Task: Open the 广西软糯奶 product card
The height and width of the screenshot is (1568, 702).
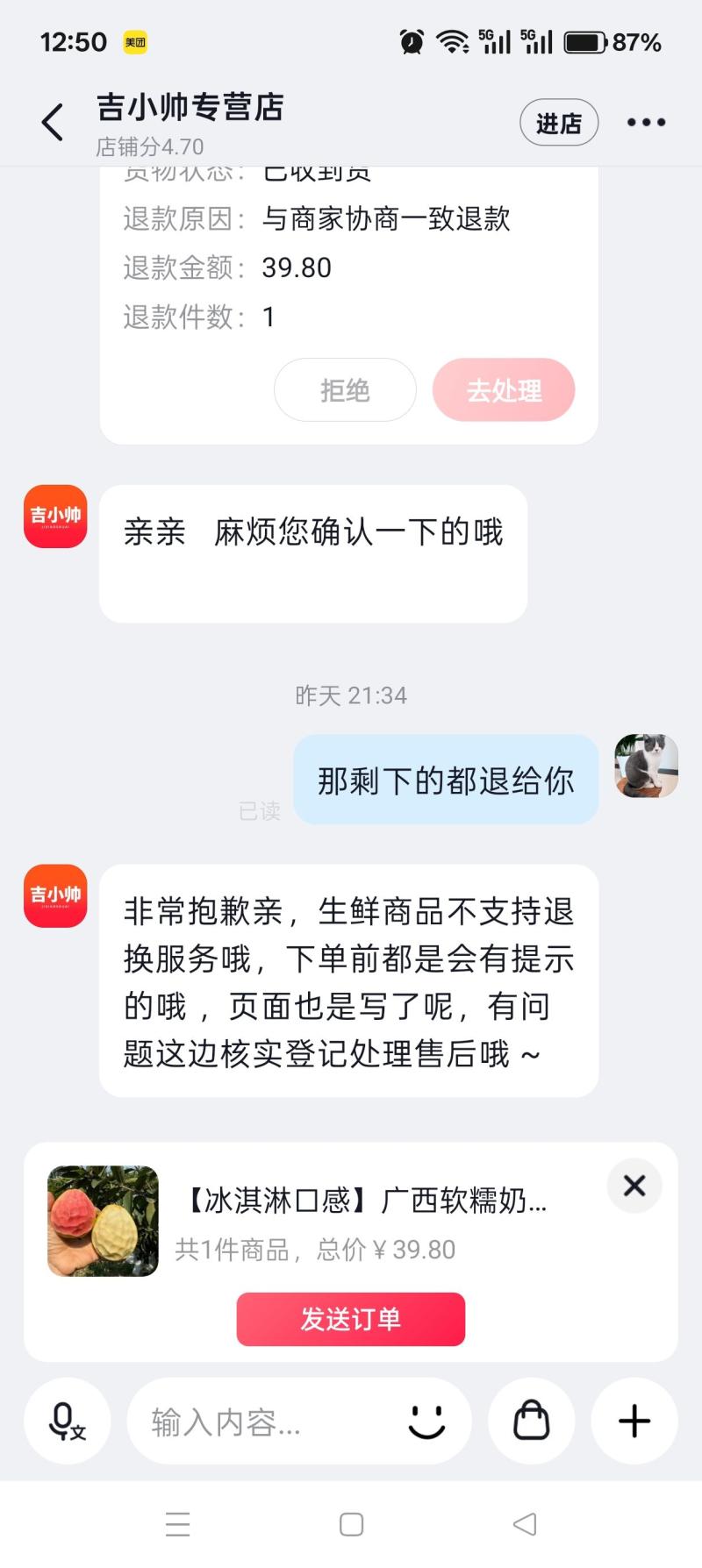Action: 364,1201
